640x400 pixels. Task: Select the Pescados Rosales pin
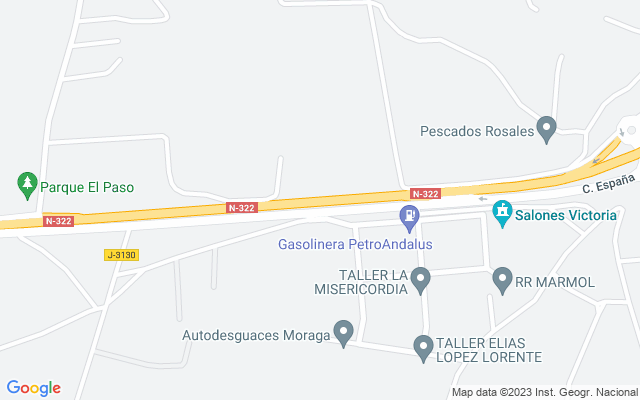click(546, 129)
